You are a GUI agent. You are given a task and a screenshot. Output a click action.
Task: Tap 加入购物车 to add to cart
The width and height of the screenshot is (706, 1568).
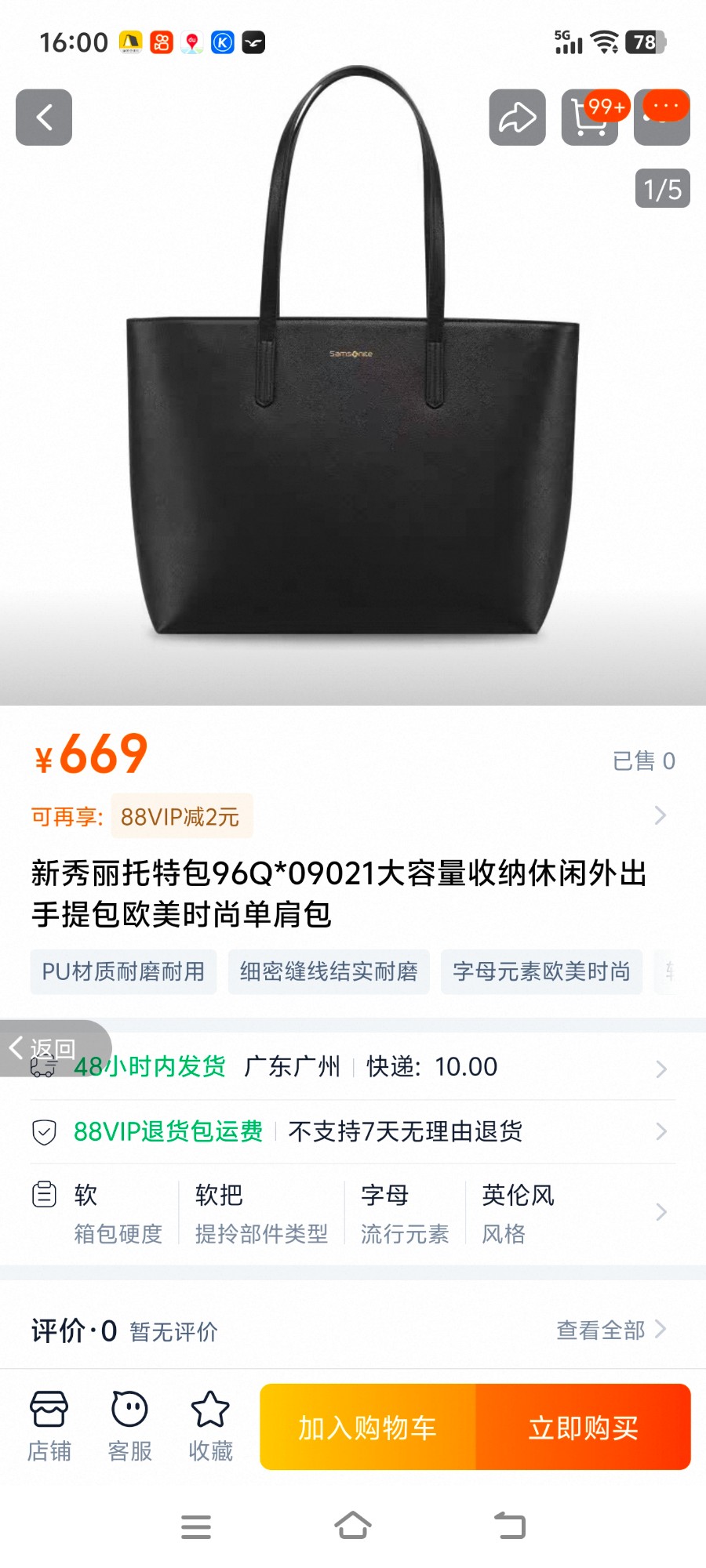tap(368, 1428)
